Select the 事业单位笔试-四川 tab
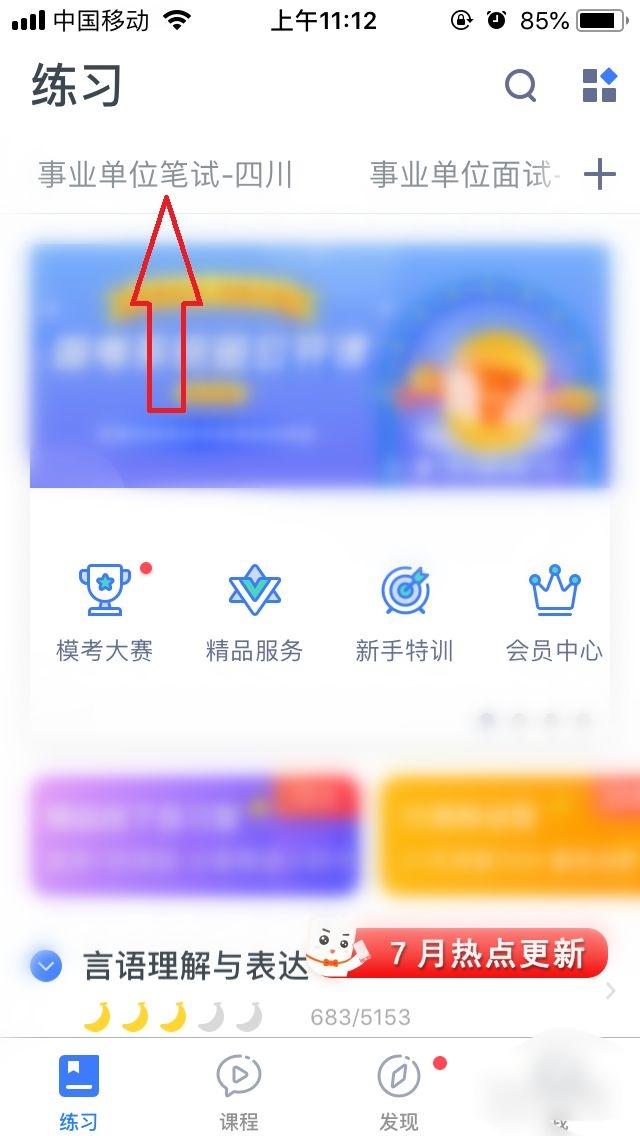 pos(165,175)
